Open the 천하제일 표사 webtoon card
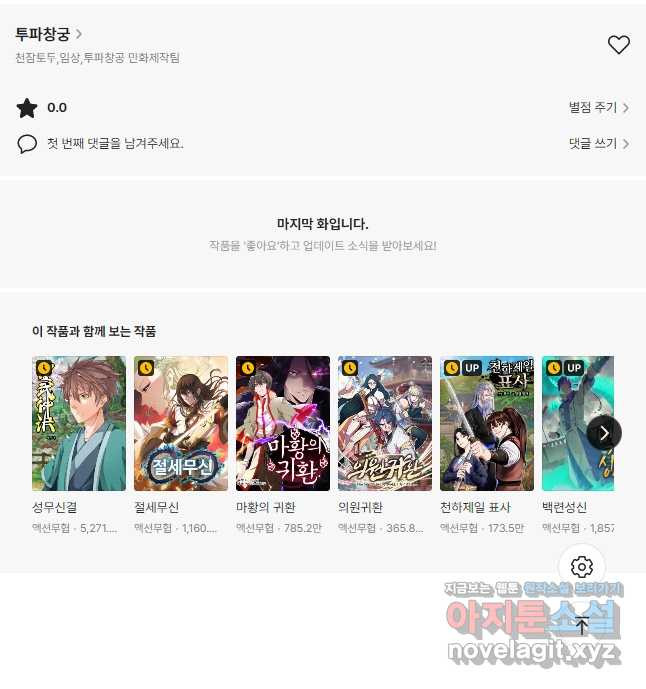 [487, 423]
